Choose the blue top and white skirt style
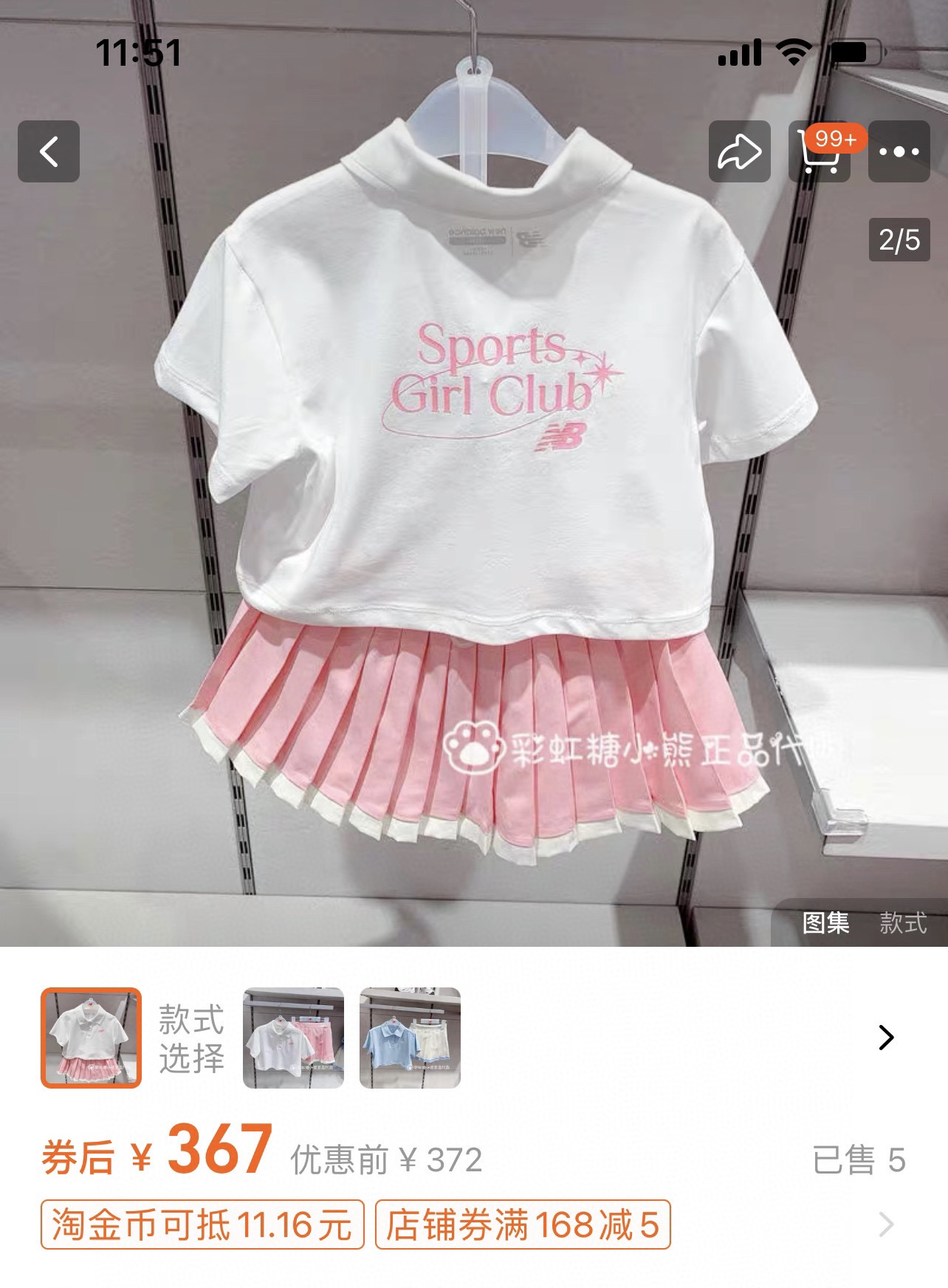 click(410, 1038)
